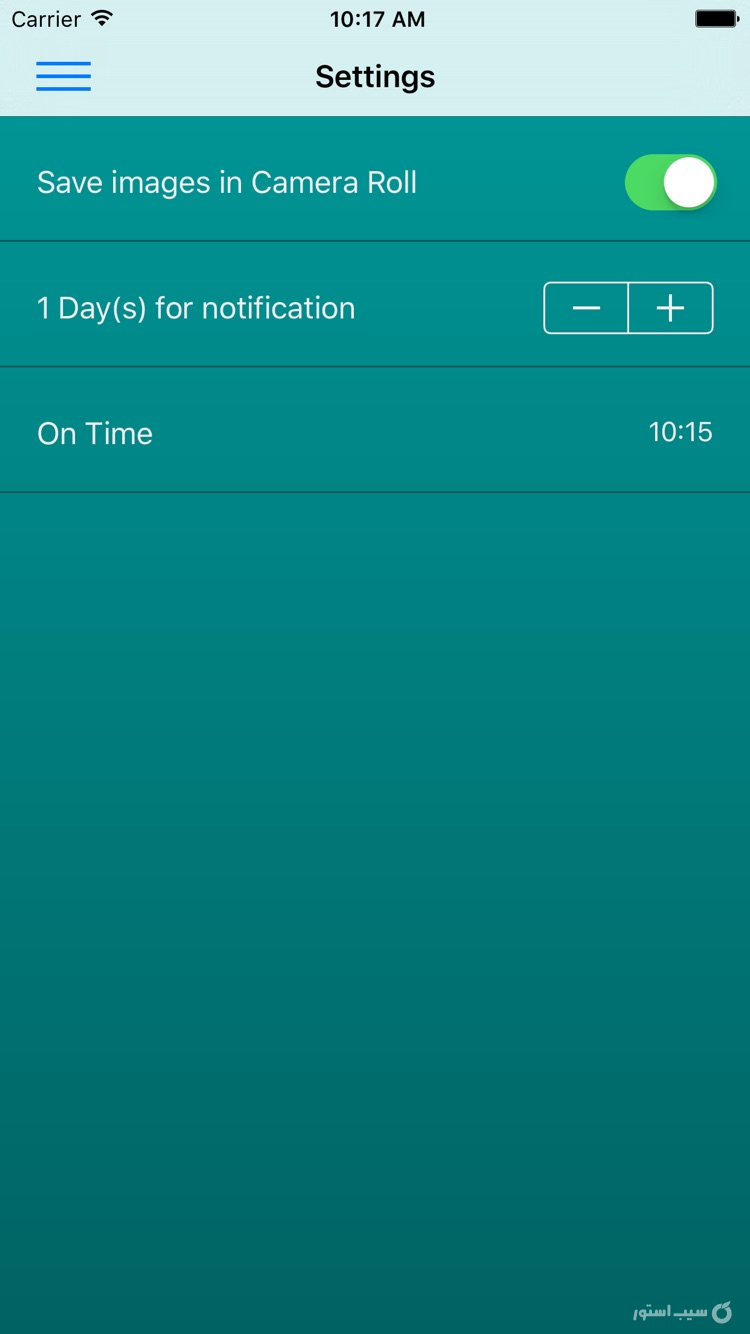Tap the notification days settings row

pyautogui.click(x=300, y=308)
